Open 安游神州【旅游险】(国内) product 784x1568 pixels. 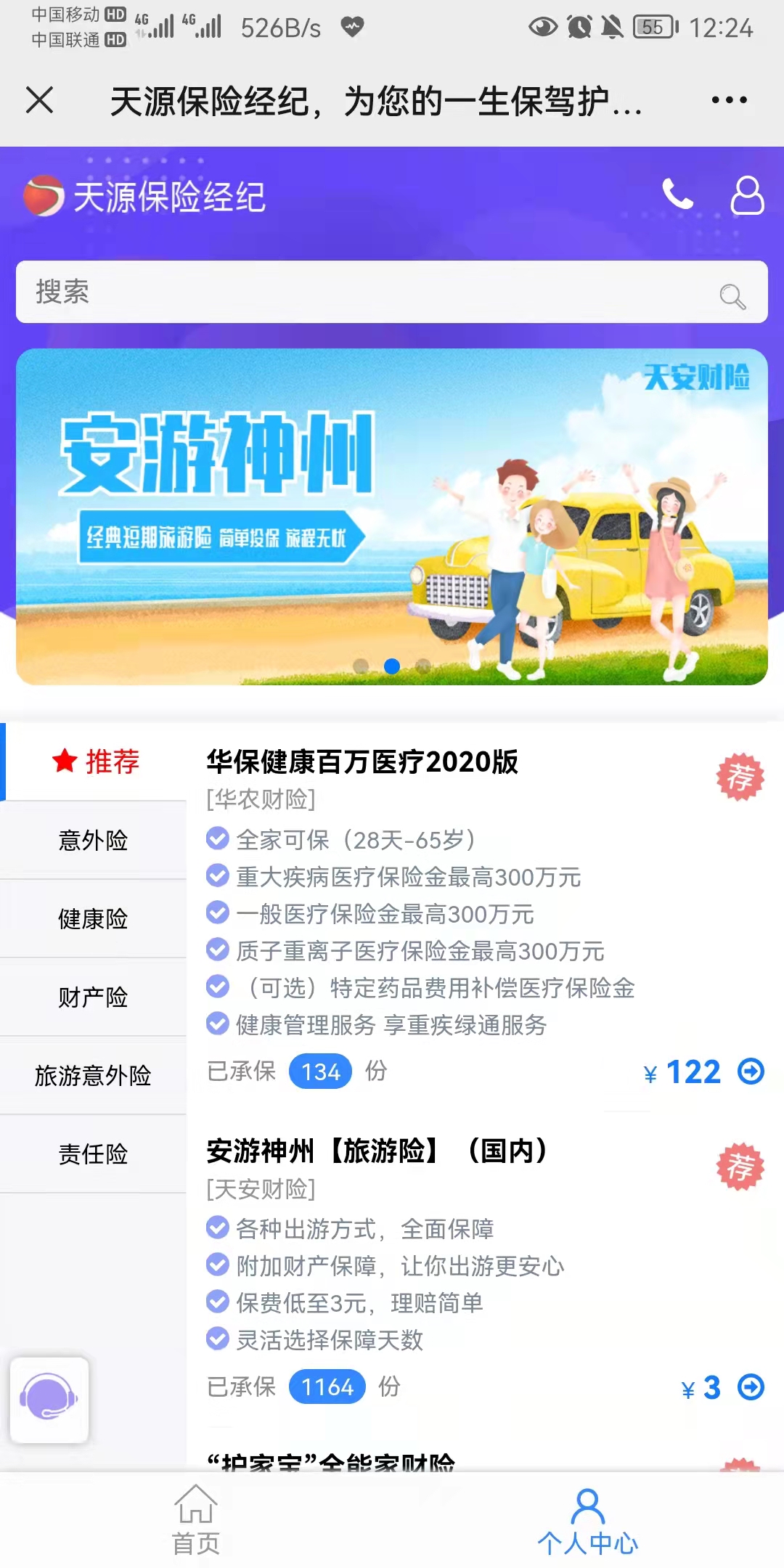coord(377,1151)
